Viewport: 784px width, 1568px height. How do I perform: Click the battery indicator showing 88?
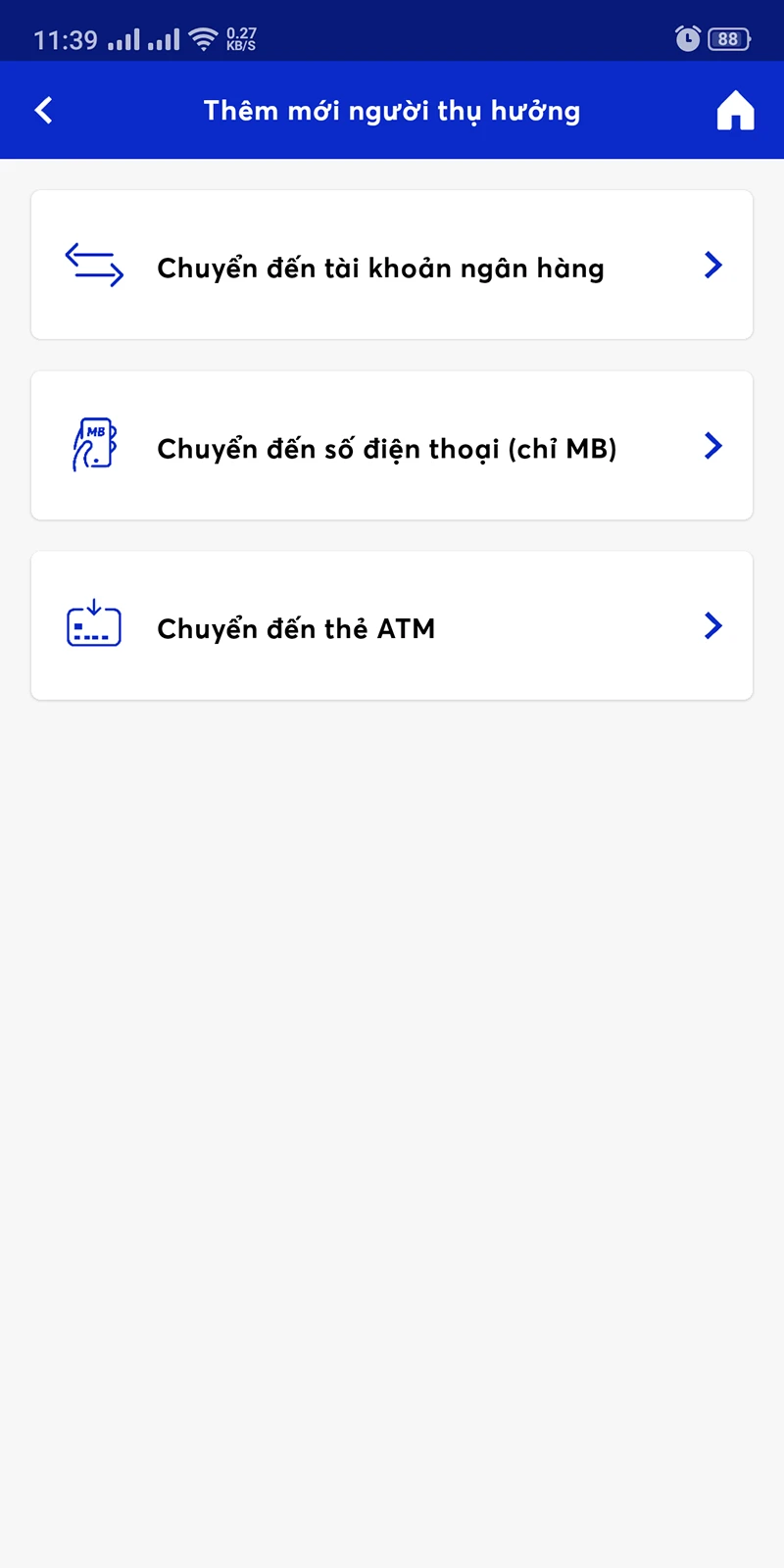point(726,38)
